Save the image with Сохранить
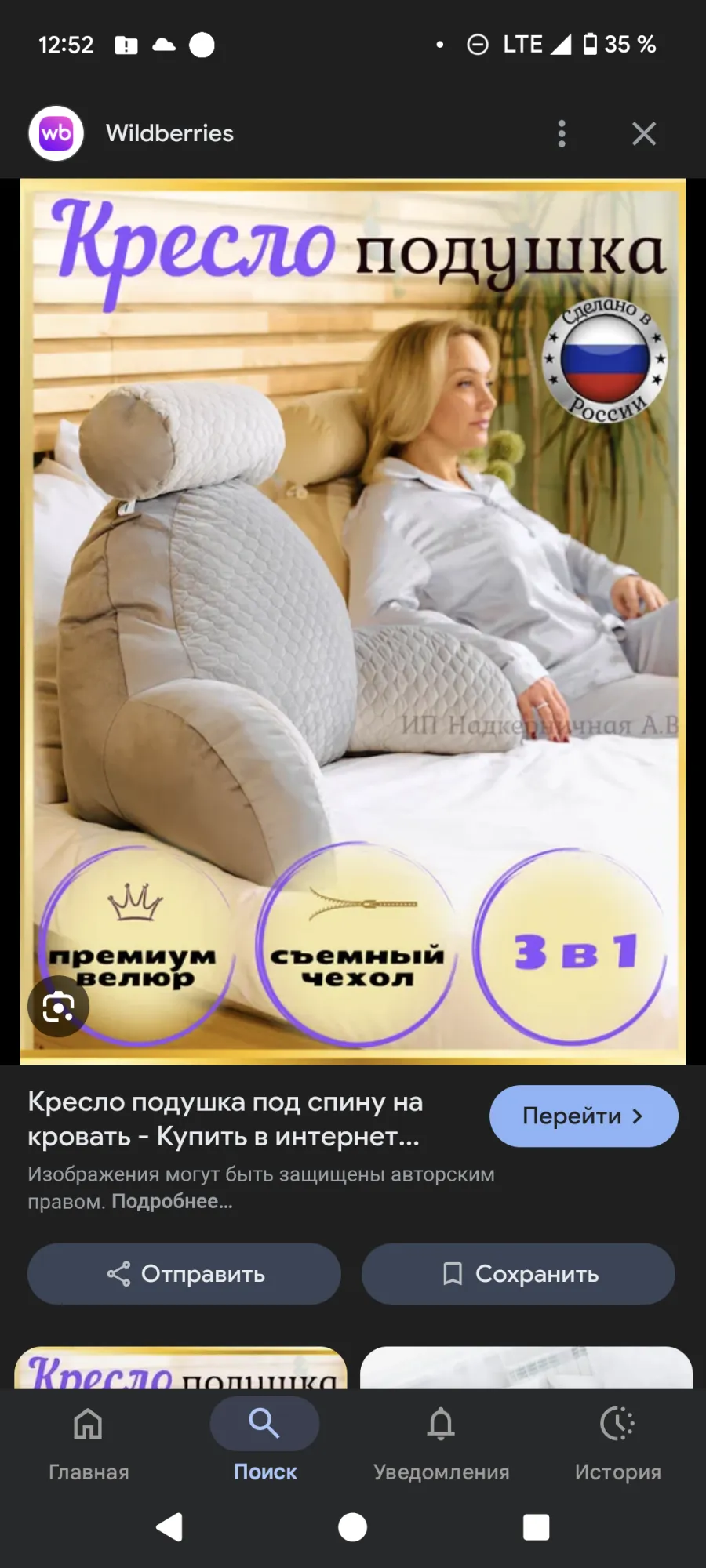Screen dimensions: 706x1568 coord(518,1274)
